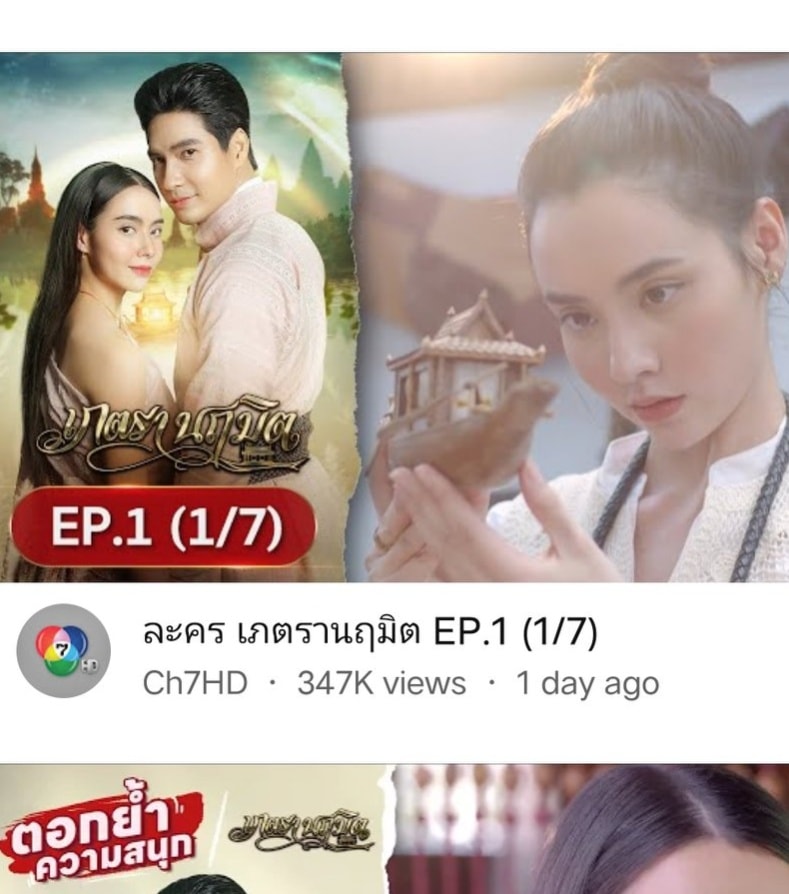Open the Ch7HD channel avatar
Image resolution: width=789 pixels, height=894 pixels.
click(63, 651)
